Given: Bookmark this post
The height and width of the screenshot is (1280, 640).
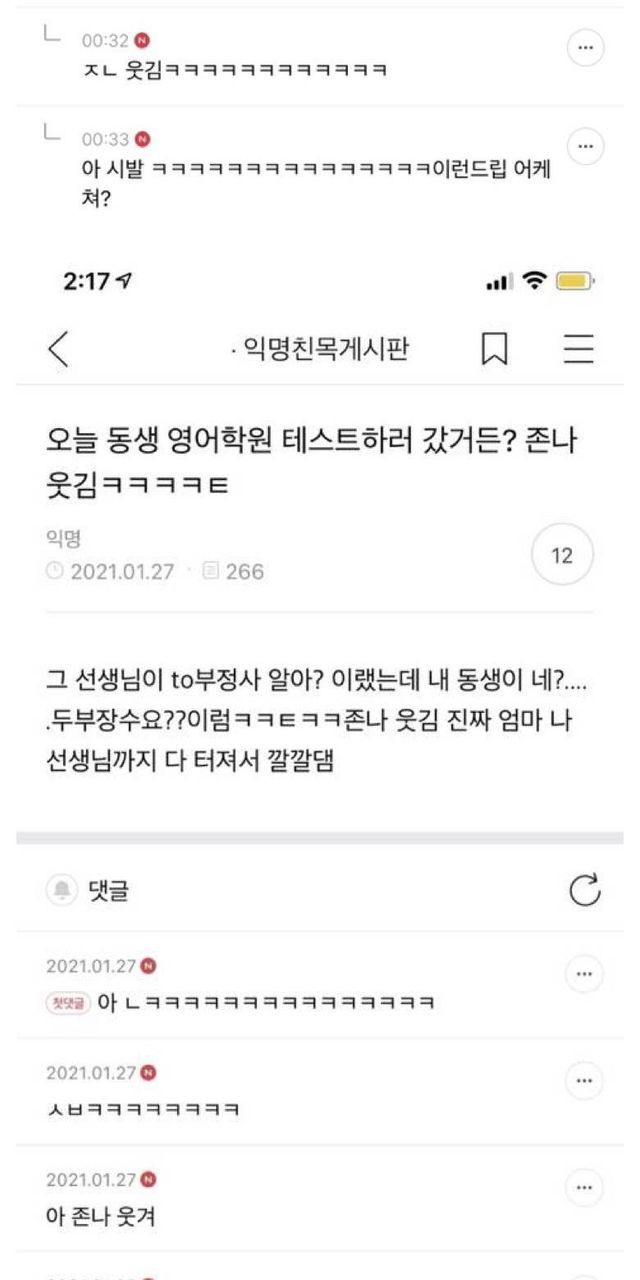Looking at the screenshot, I should pyautogui.click(x=494, y=349).
